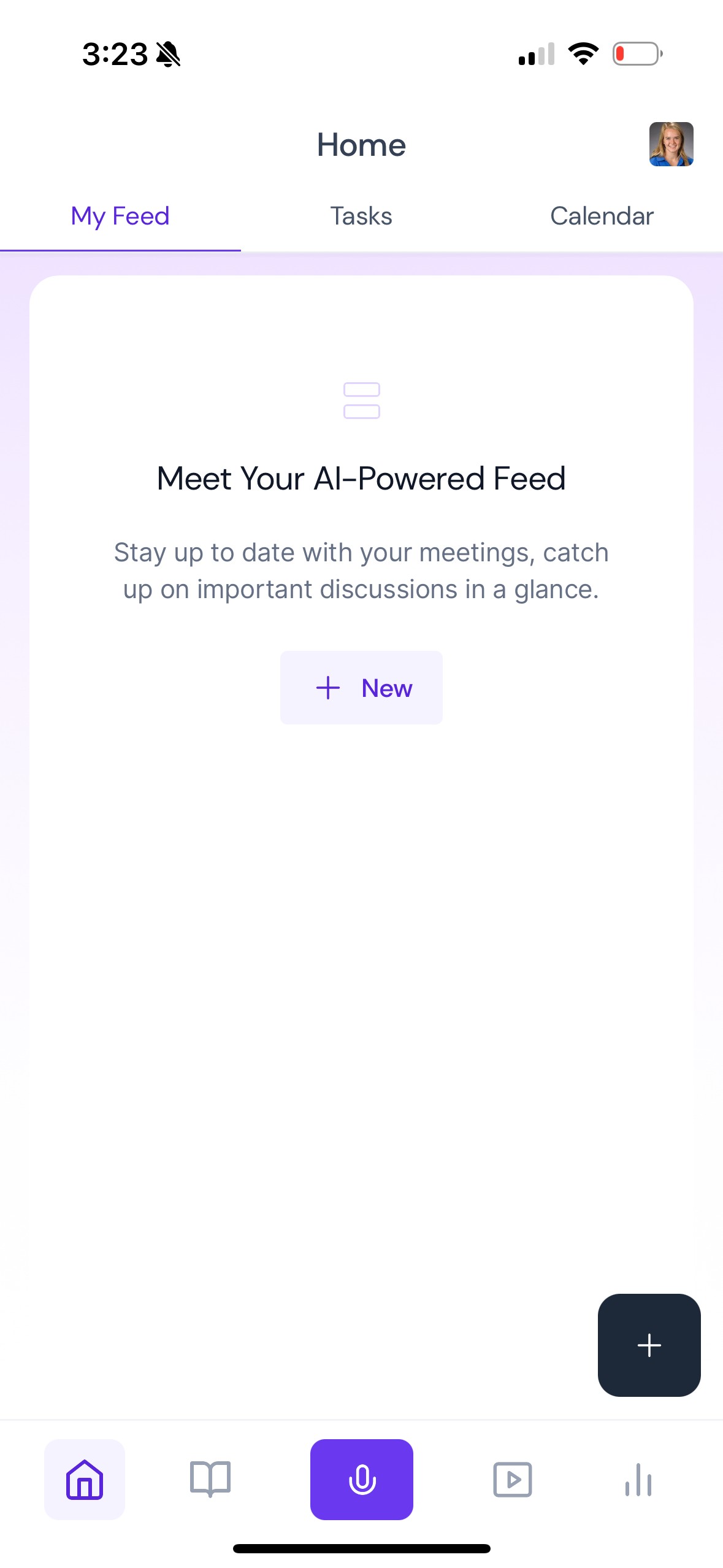Open the notebook book icon
Screen dimensions: 723x1568
(210, 1479)
